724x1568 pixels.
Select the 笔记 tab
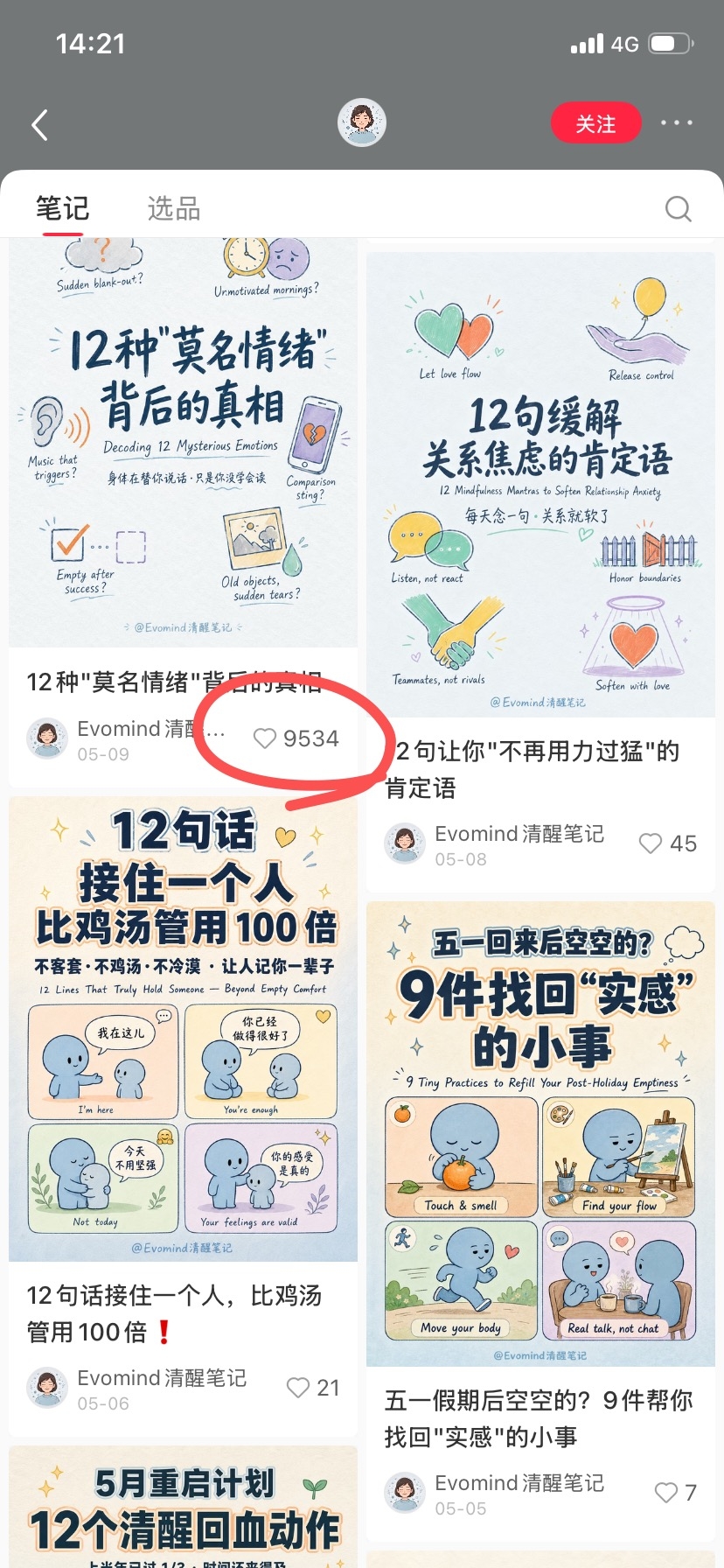coord(62,208)
